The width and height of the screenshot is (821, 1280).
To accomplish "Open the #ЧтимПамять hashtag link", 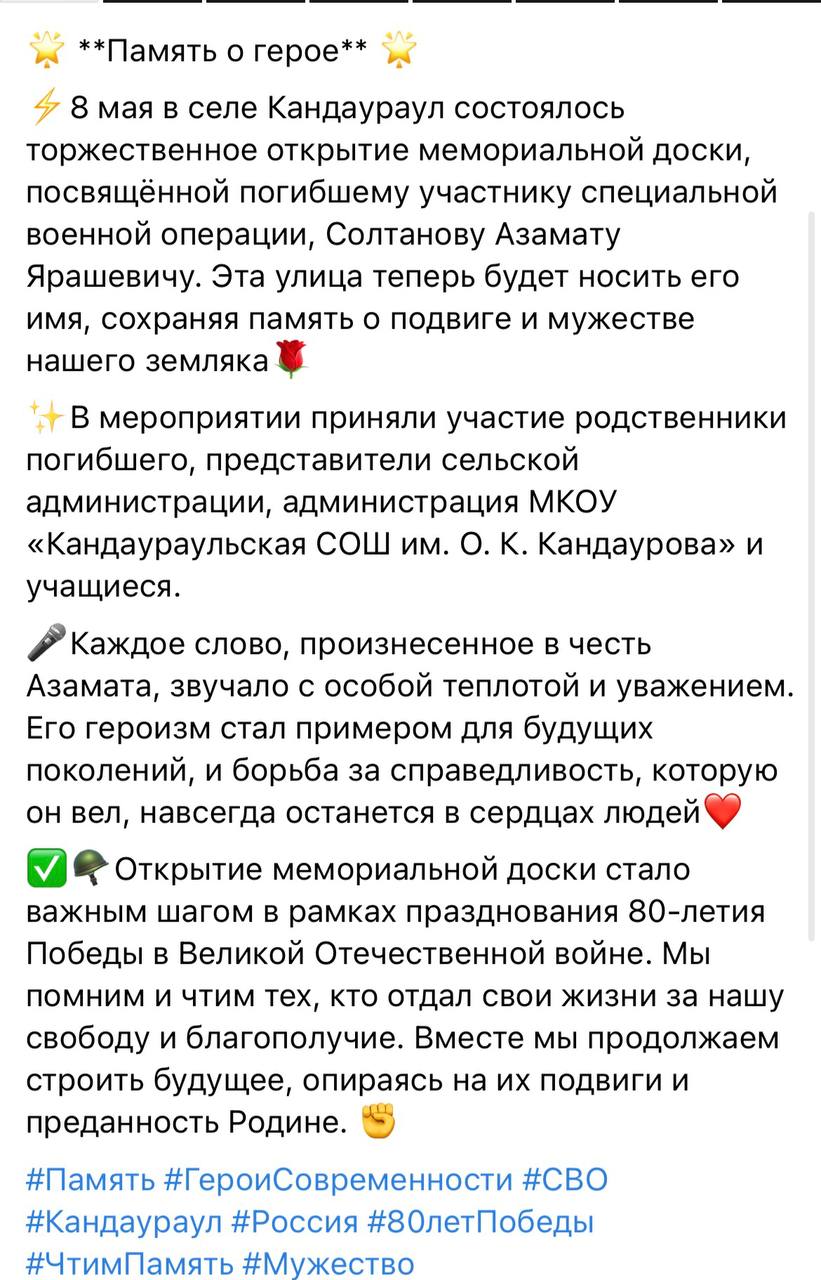I will pyautogui.click(x=129, y=1264).
